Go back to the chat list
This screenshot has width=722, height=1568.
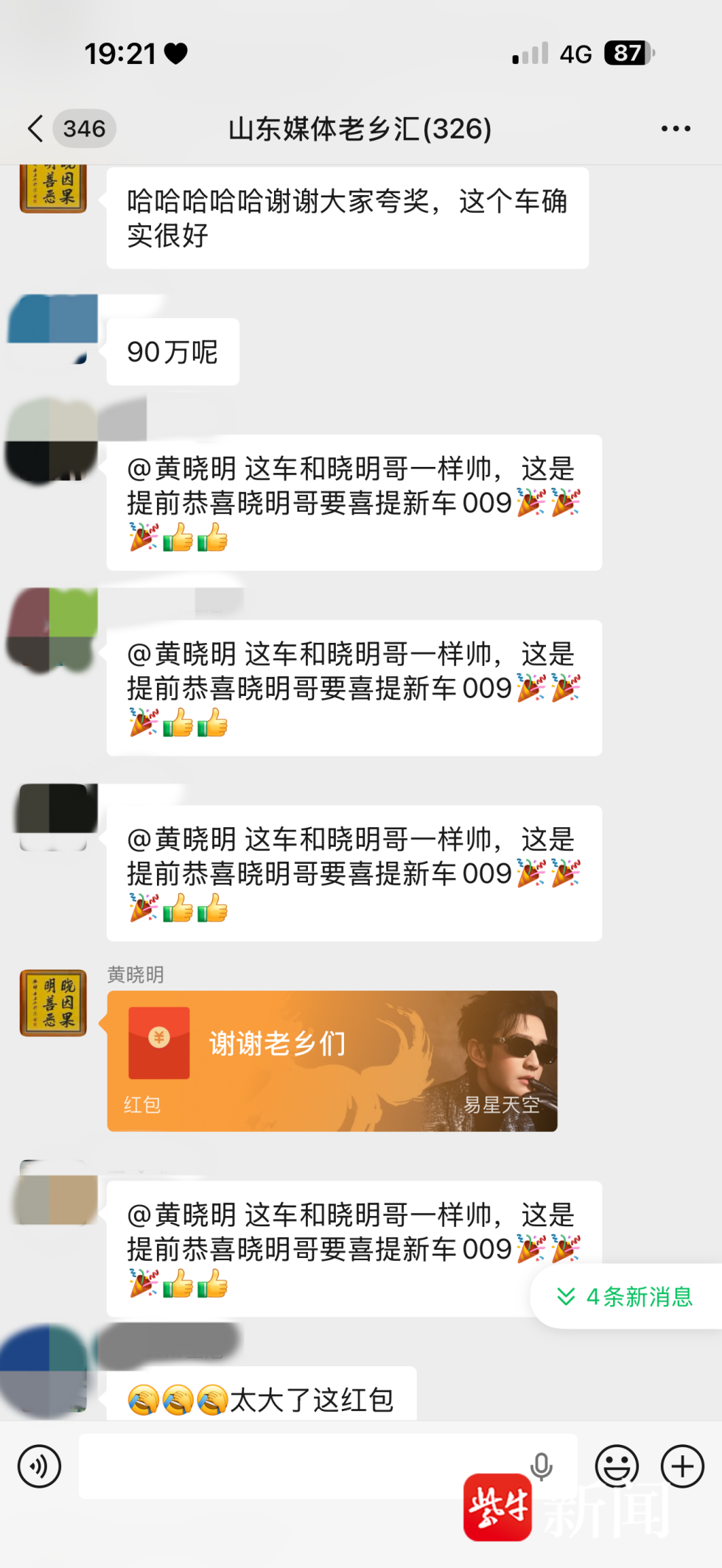[x=35, y=129]
